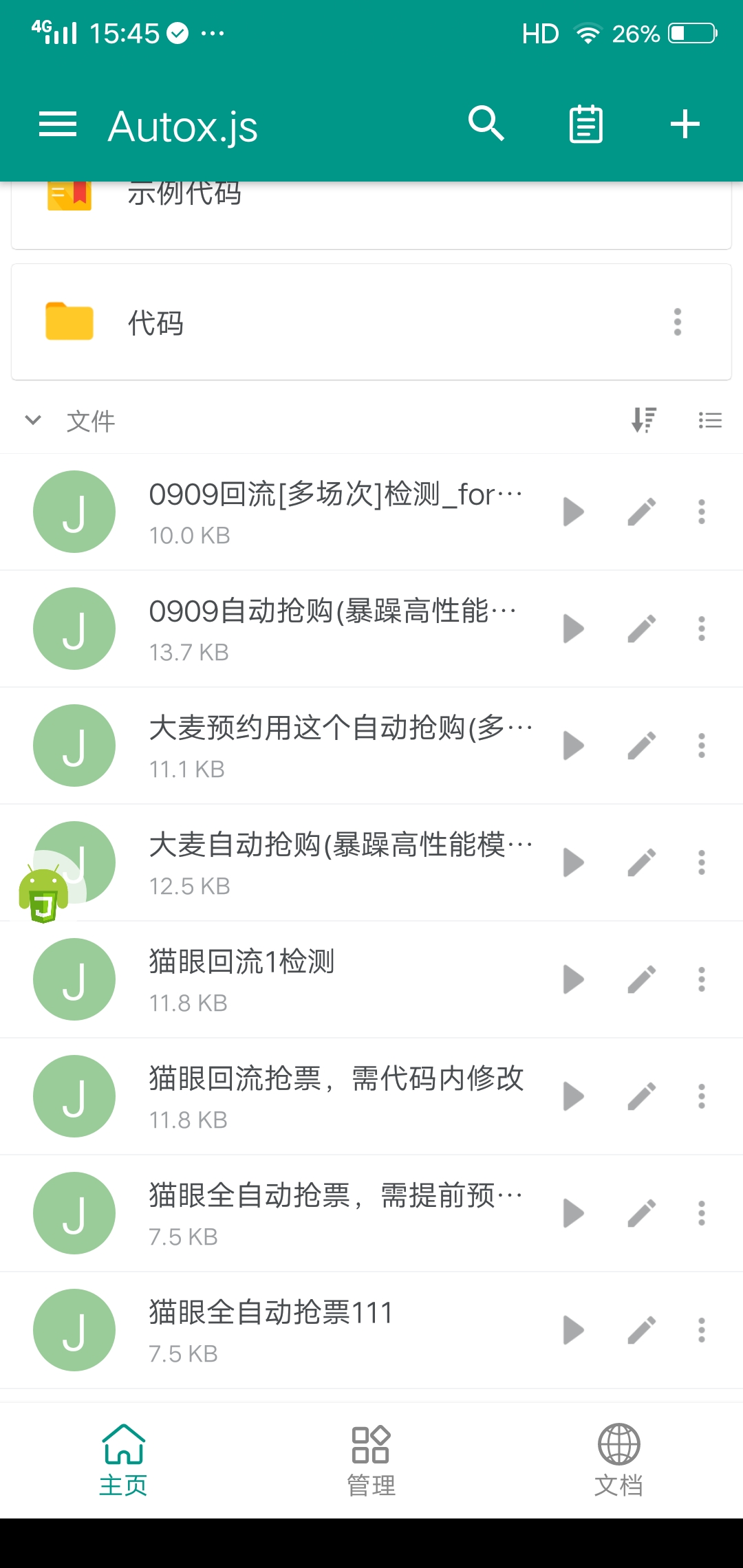Run the 大麦自动抢购(暴躁高性能模 script
This screenshot has height=1568, width=743.
click(x=573, y=862)
